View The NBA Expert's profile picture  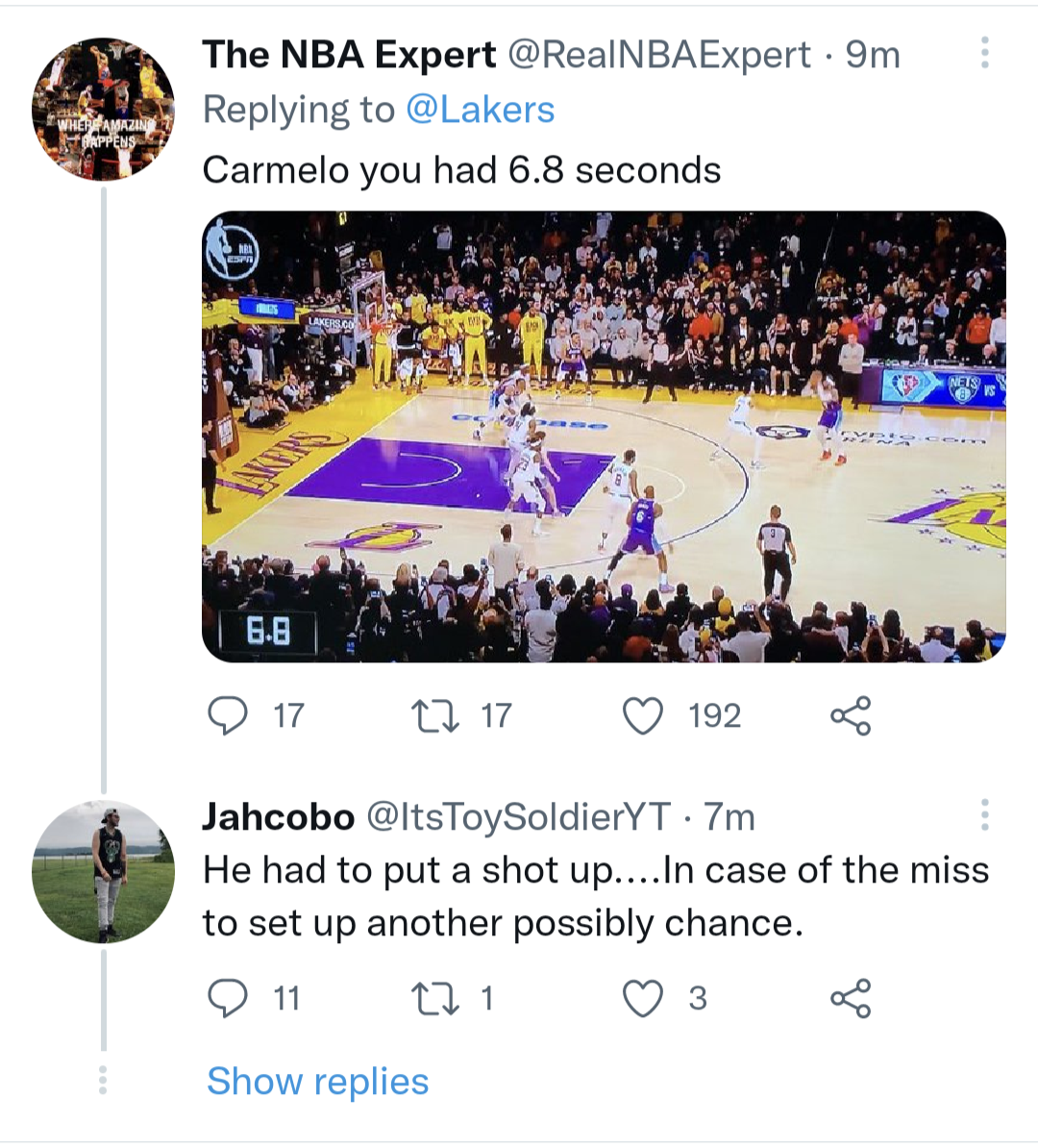[106, 109]
